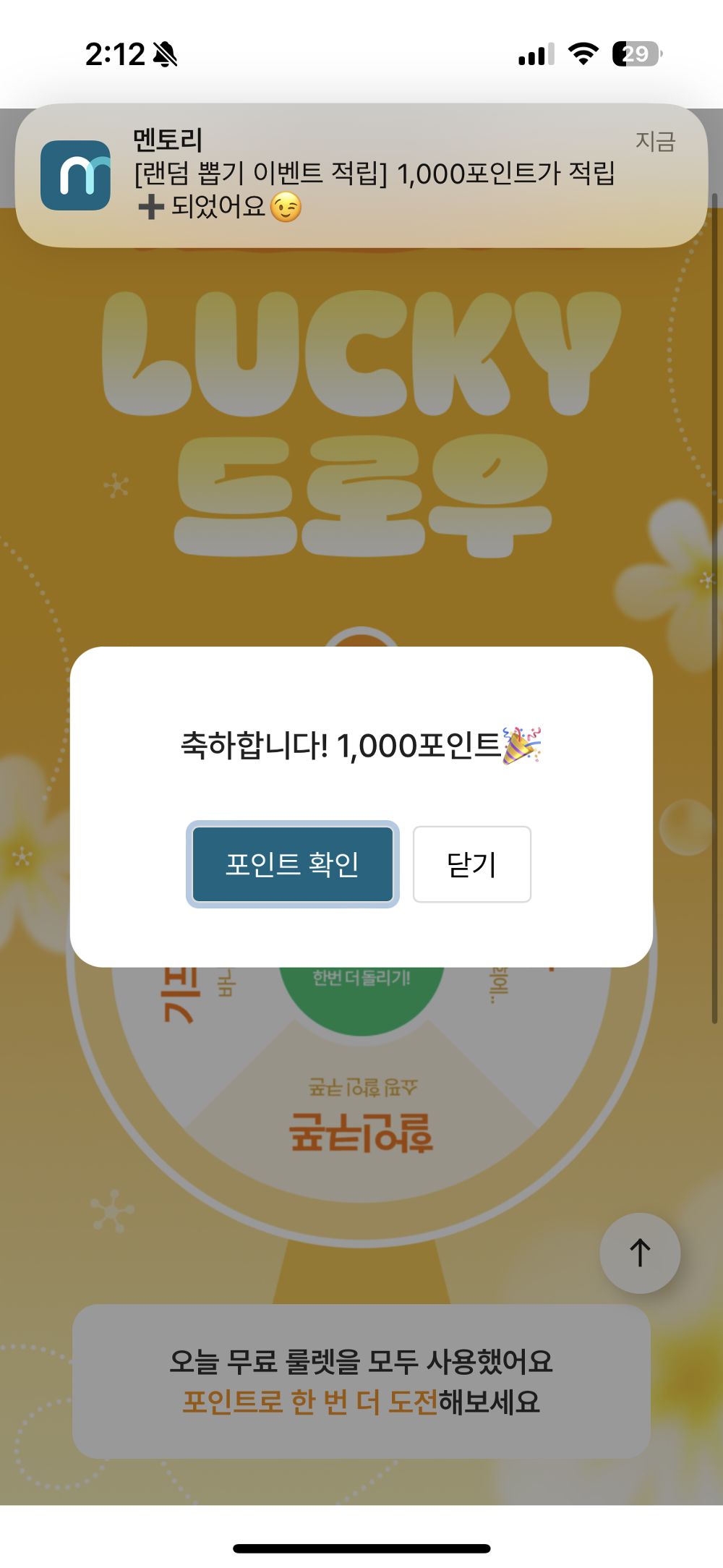Tap the battery indicator showing 29
723x1568 pixels.
tap(635, 54)
